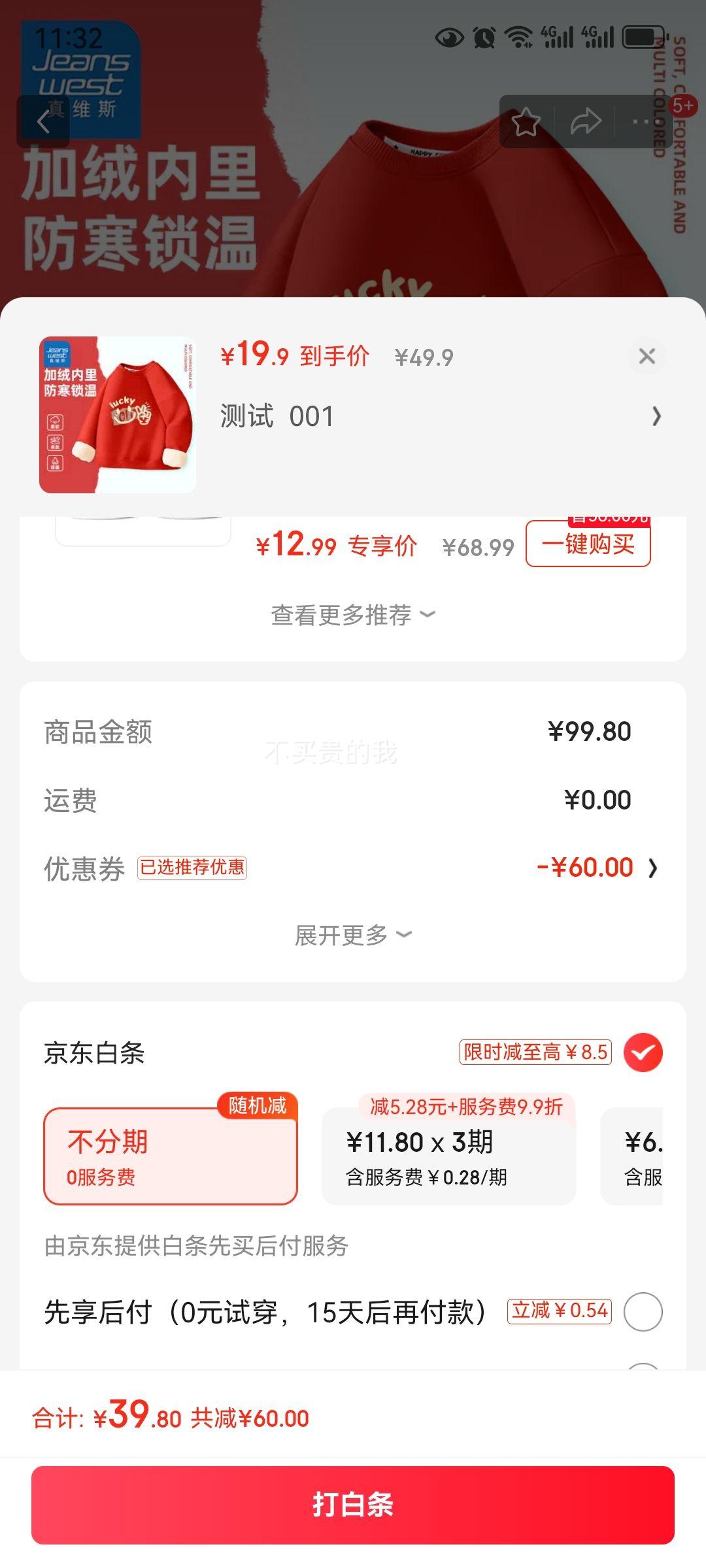Expand 查看更多推荐
The width and height of the screenshot is (706, 1568).
coord(353,615)
